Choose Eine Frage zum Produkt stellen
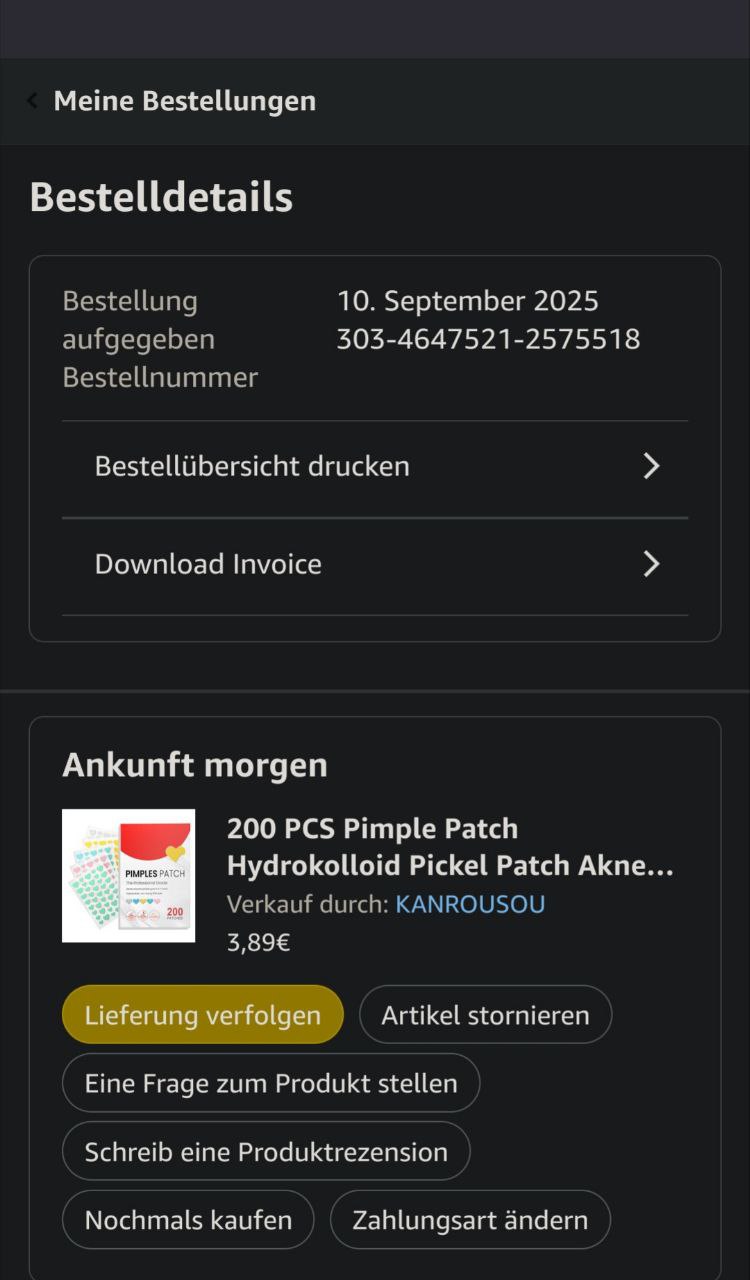750x1280 pixels. [x=271, y=1083]
